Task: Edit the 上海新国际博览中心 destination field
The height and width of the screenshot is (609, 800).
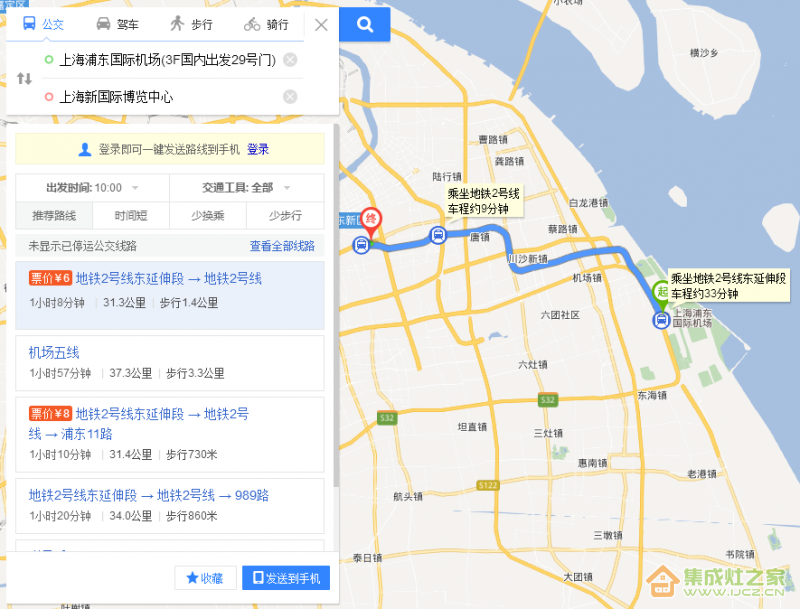Action: (160, 97)
